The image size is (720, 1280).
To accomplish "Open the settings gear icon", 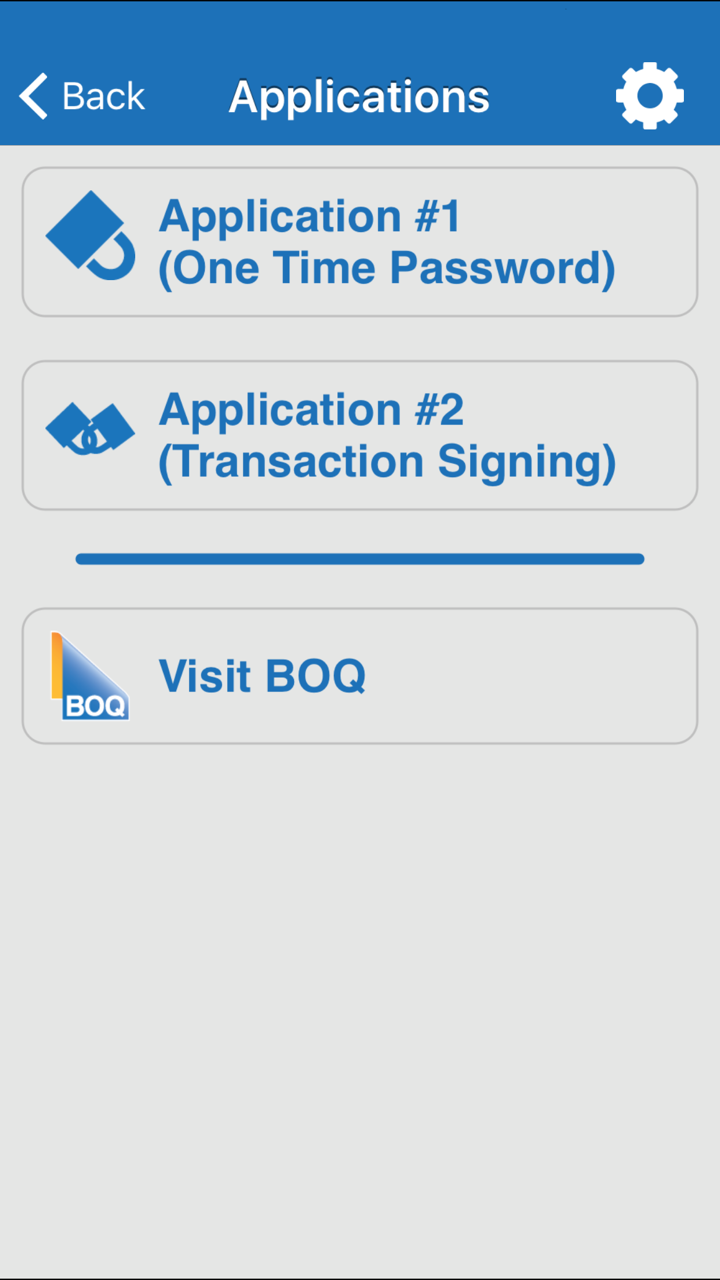I will [x=650, y=96].
